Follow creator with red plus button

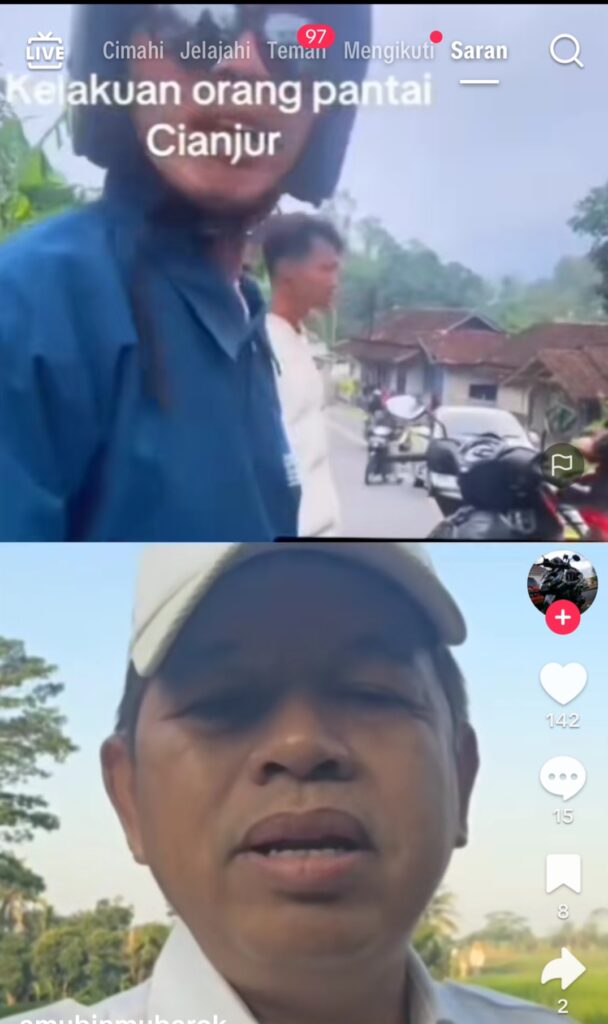562,617
